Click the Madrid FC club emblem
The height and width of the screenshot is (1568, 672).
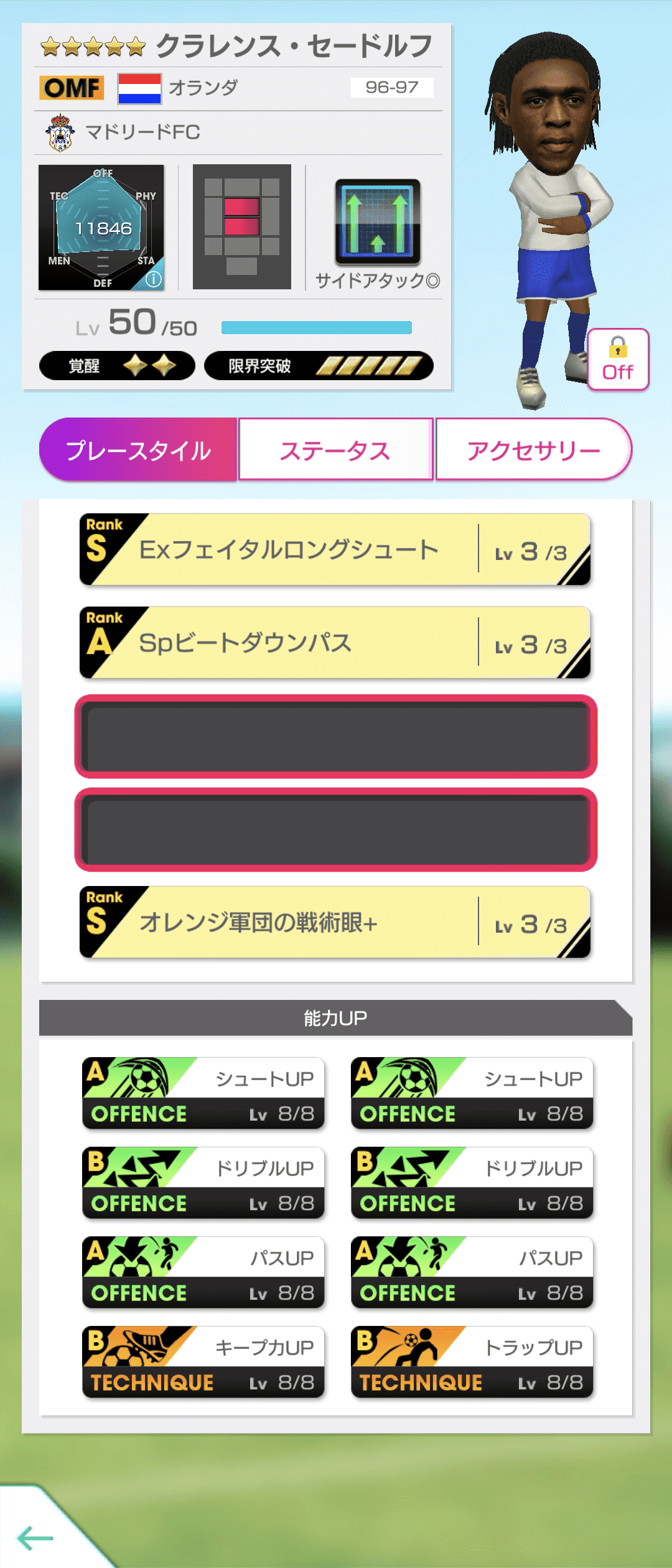point(60,130)
